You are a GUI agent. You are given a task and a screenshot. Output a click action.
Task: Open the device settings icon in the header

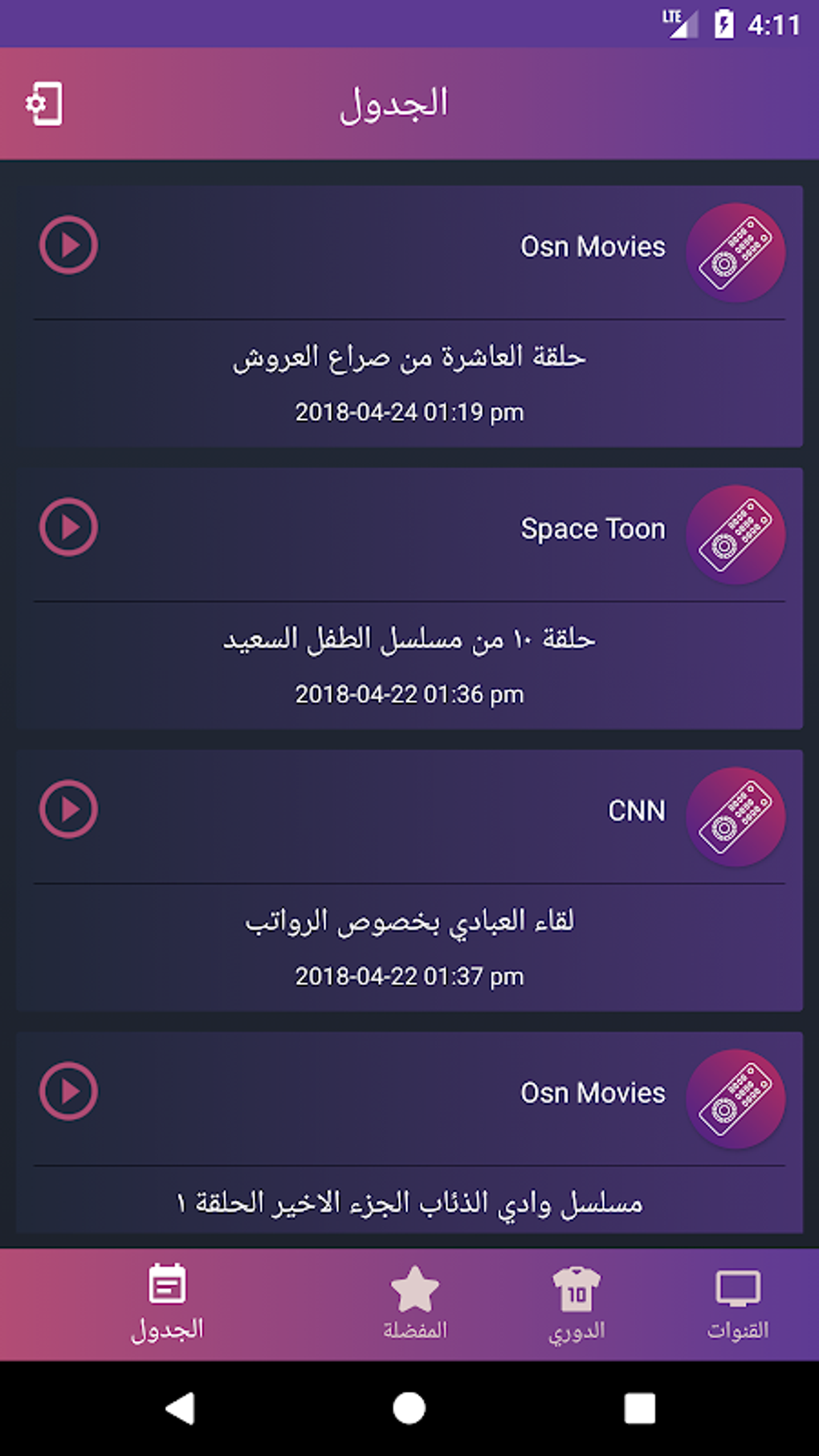click(x=44, y=104)
